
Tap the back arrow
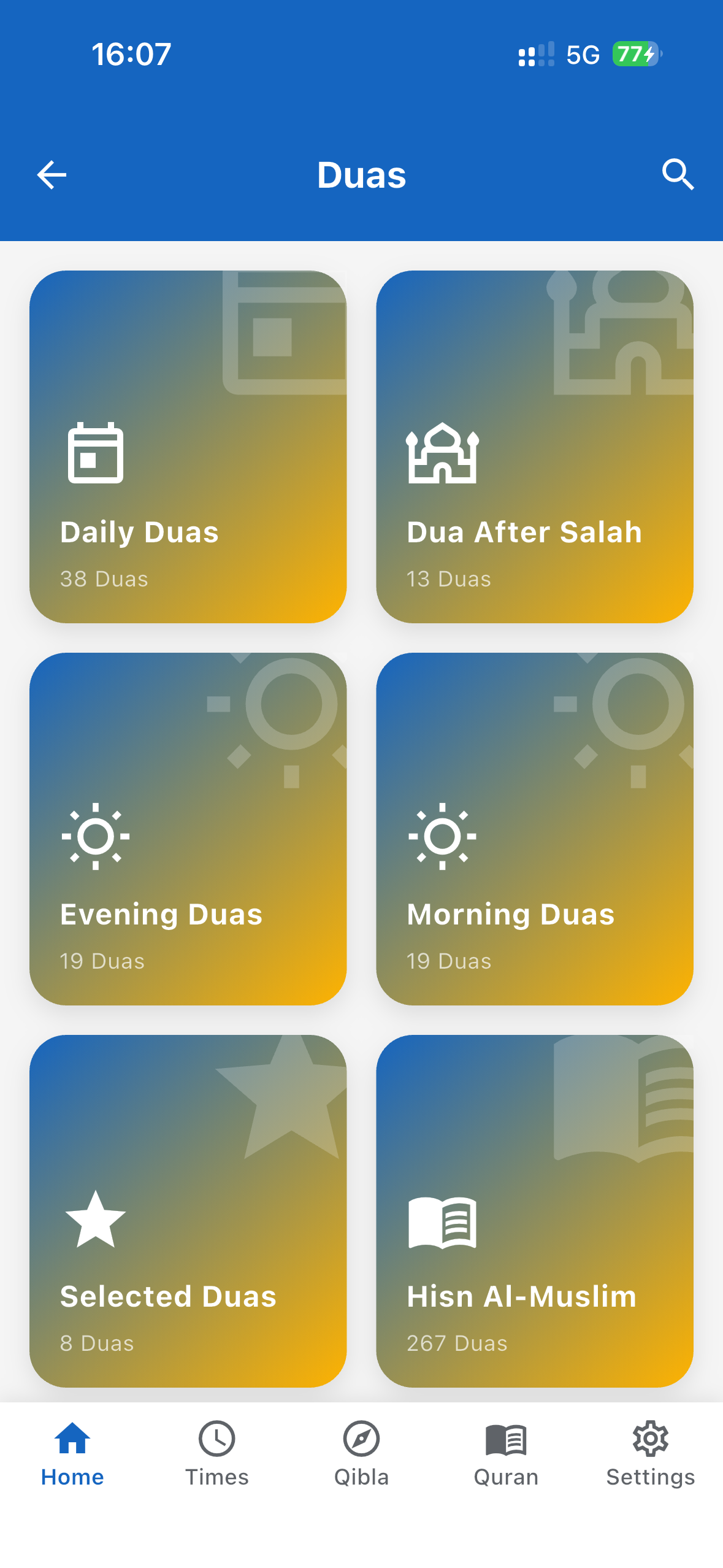(x=52, y=175)
